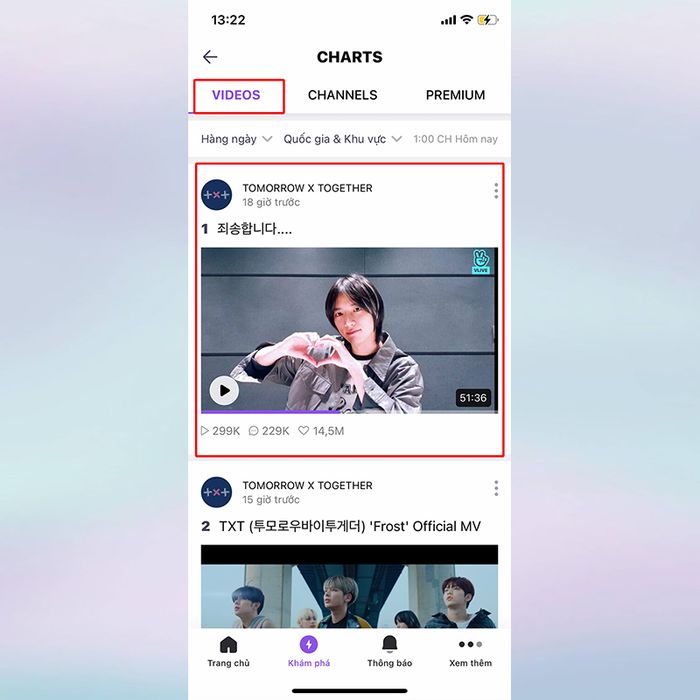
Task: Switch to the CHANNELS tab
Action: coord(342,96)
